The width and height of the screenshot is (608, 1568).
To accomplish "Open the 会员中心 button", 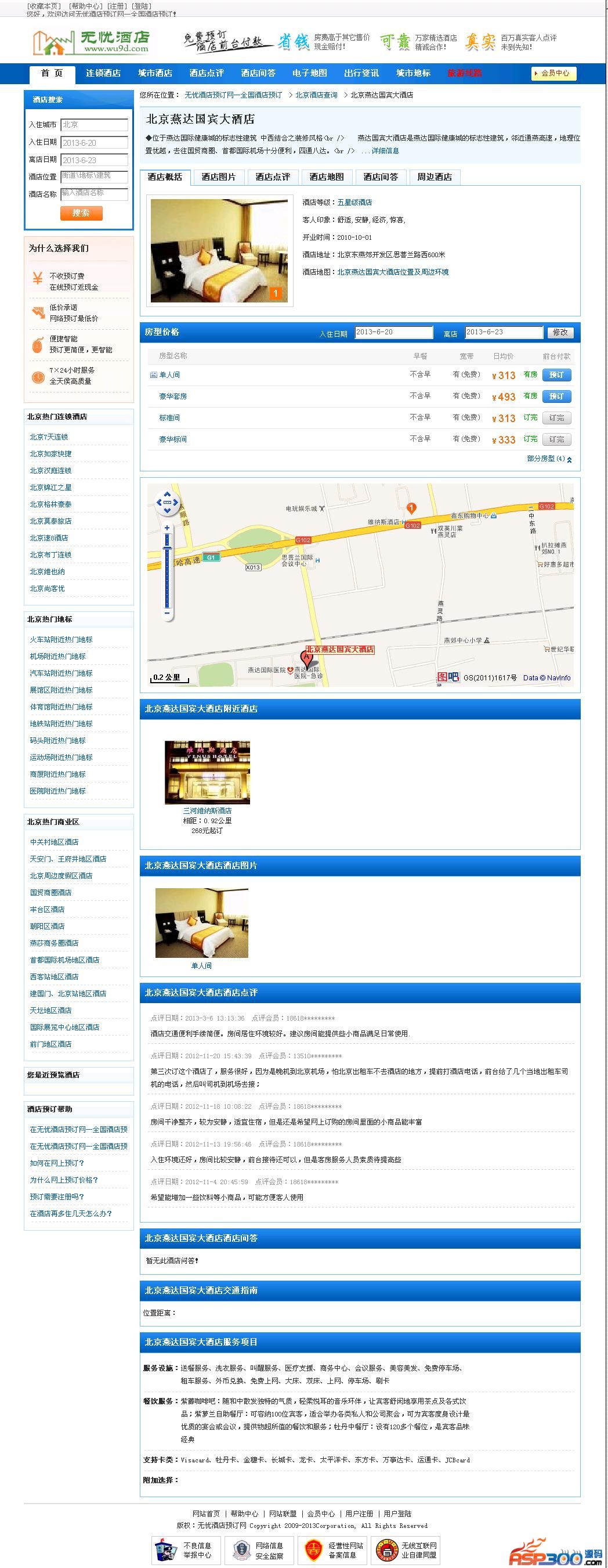I will tap(553, 73).
